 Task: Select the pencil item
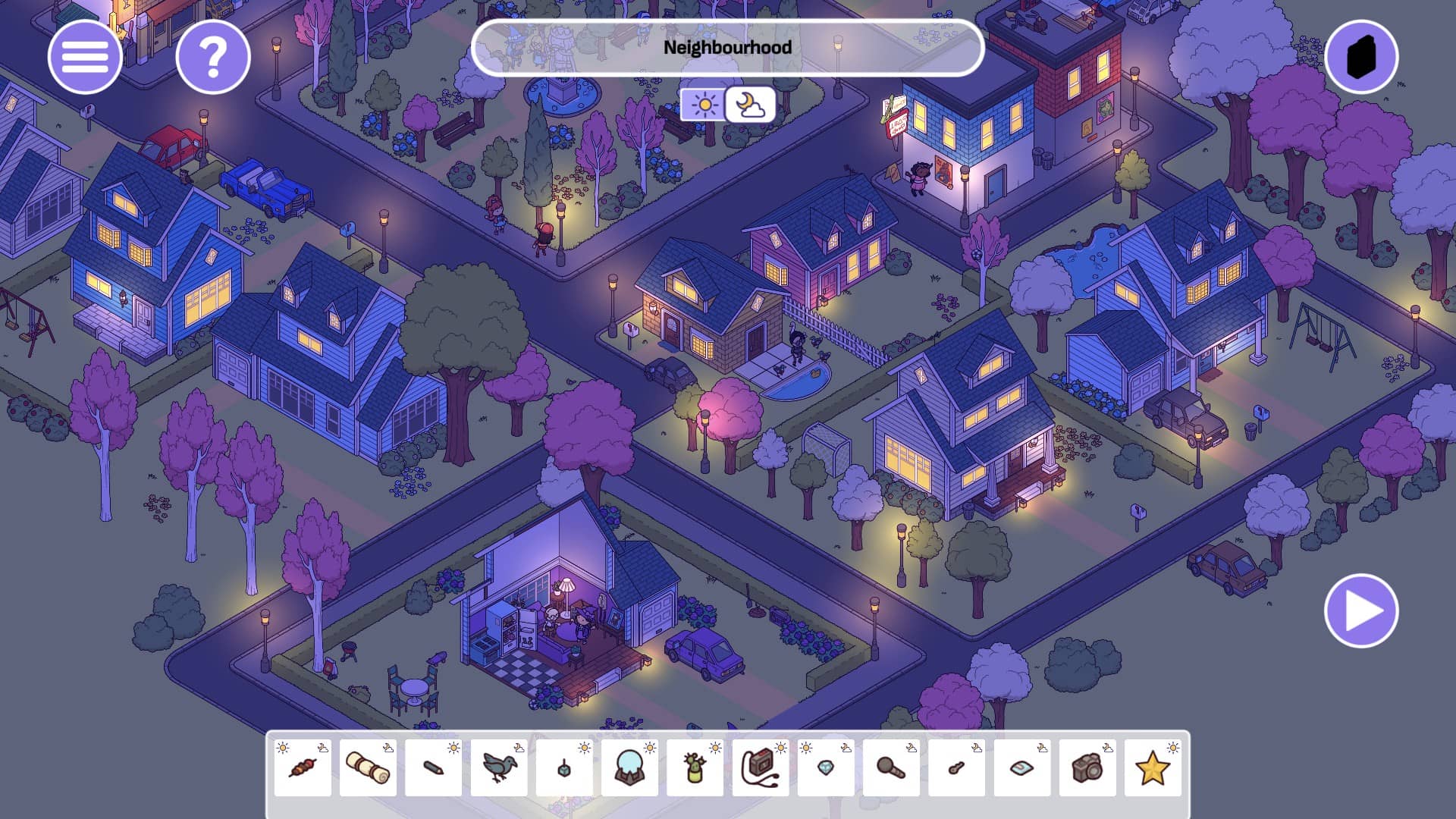(x=433, y=767)
